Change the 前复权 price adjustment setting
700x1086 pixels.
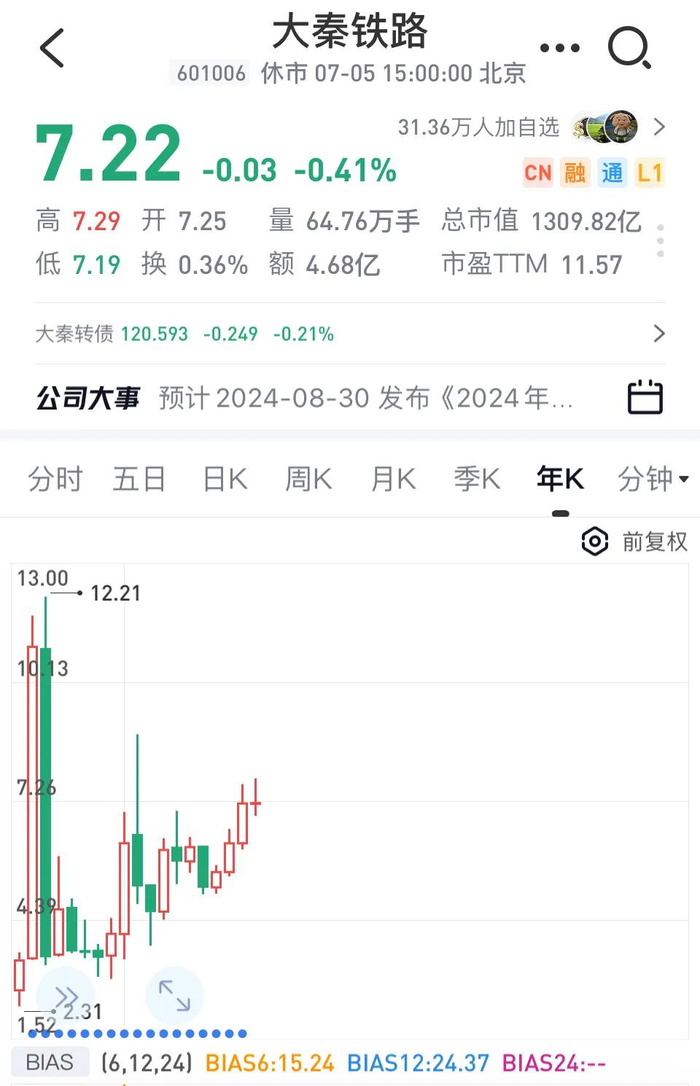tap(636, 541)
